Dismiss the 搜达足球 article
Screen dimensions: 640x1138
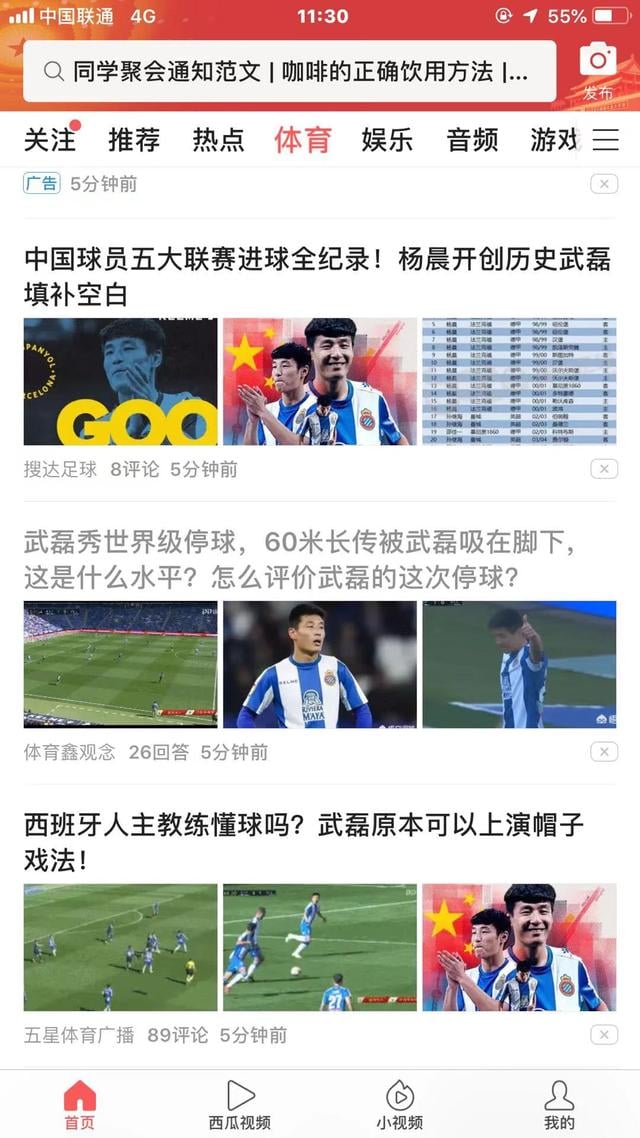pos(603,469)
